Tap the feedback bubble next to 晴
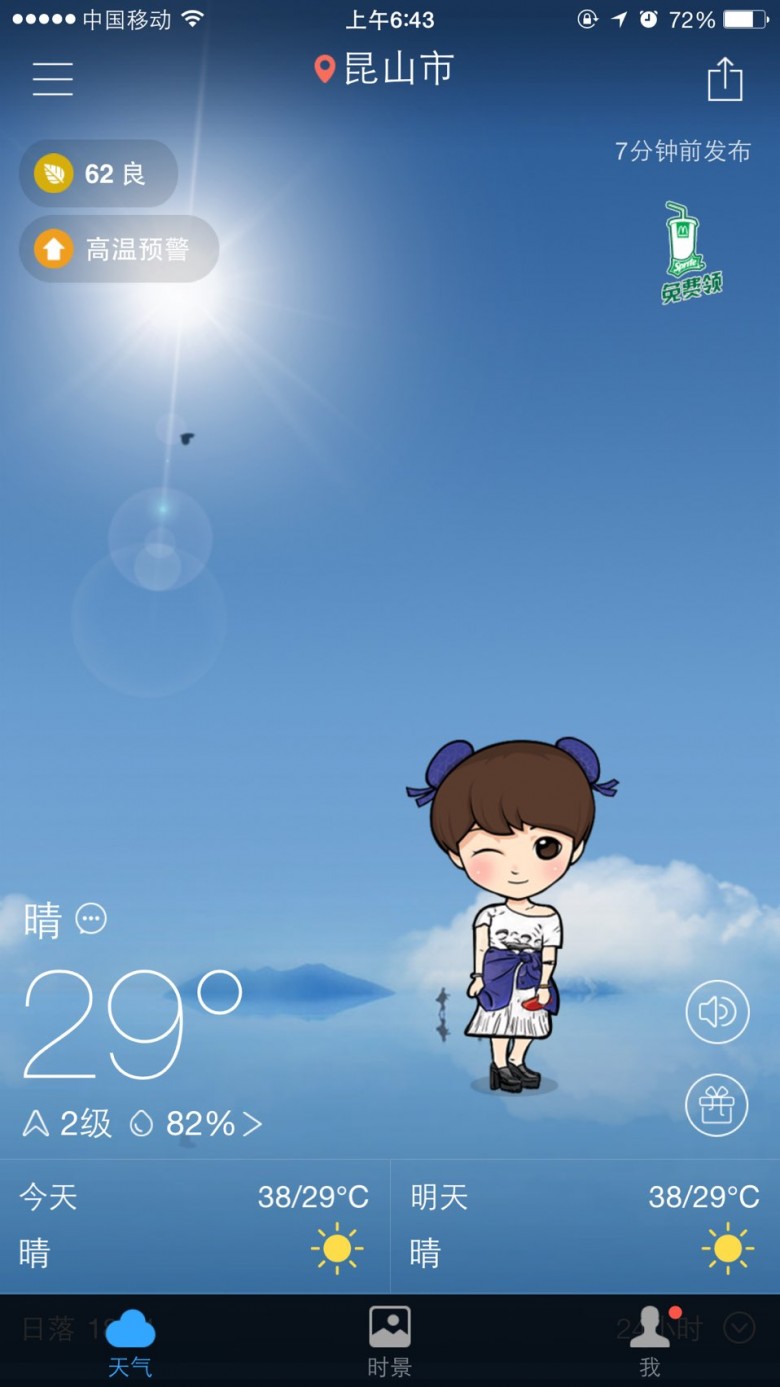The width and height of the screenshot is (780, 1387). click(91, 918)
